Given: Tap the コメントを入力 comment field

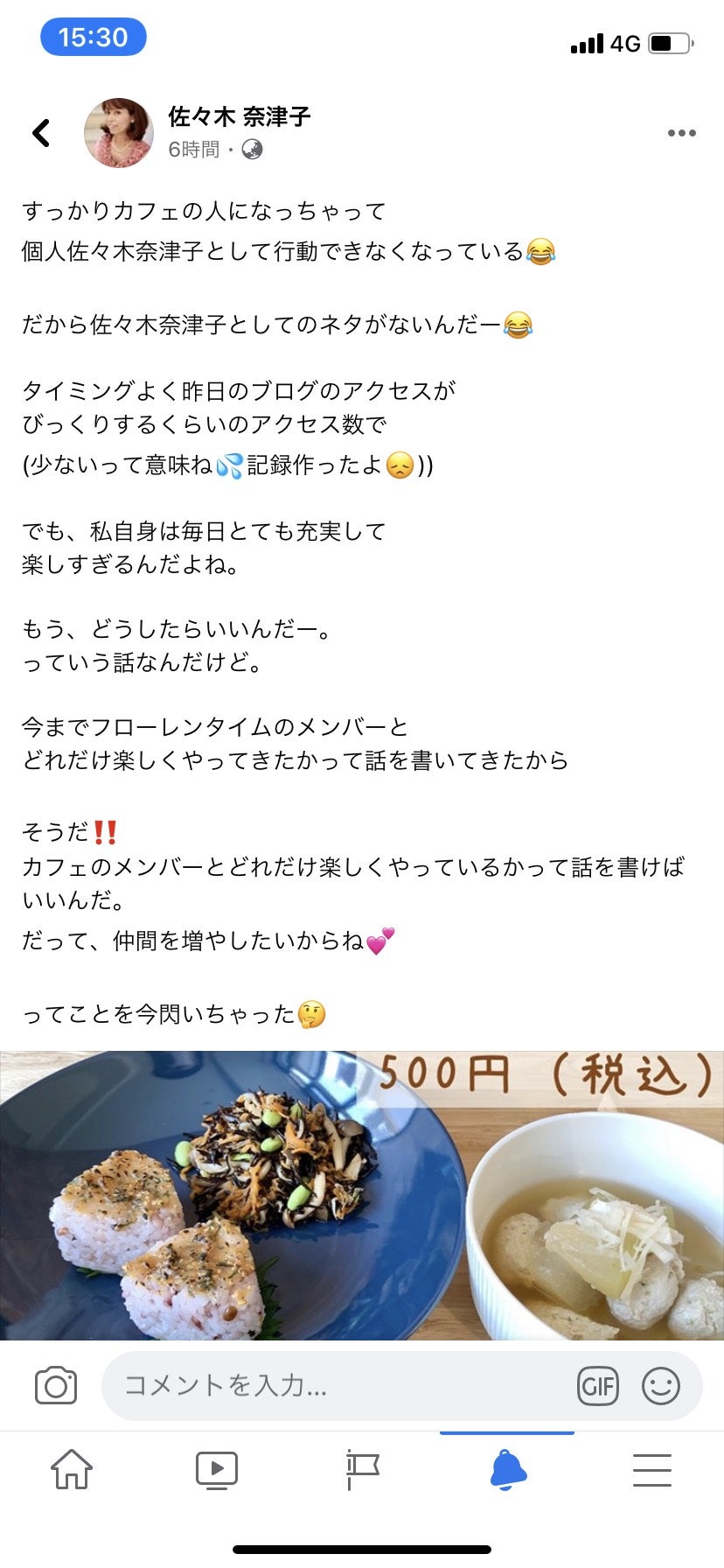Looking at the screenshot, I should (x=341, y=1385).
